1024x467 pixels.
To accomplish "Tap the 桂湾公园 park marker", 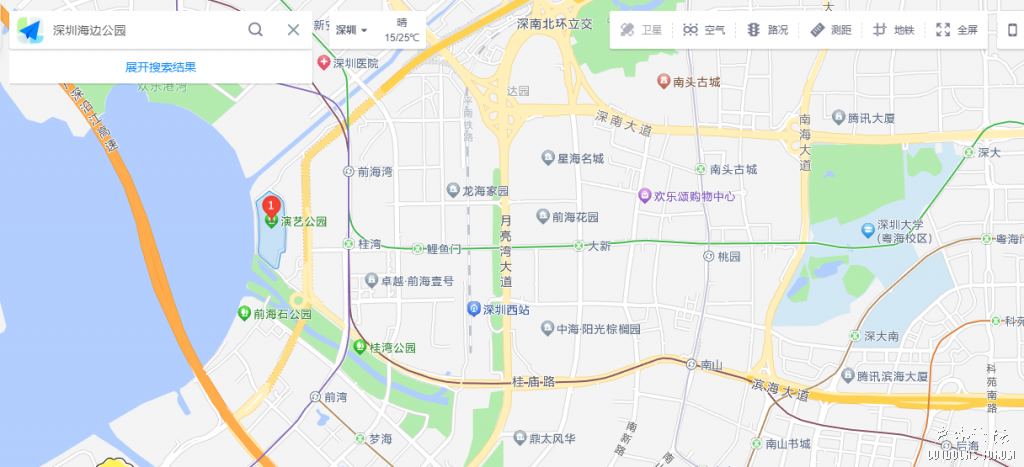I will point(360,347).
